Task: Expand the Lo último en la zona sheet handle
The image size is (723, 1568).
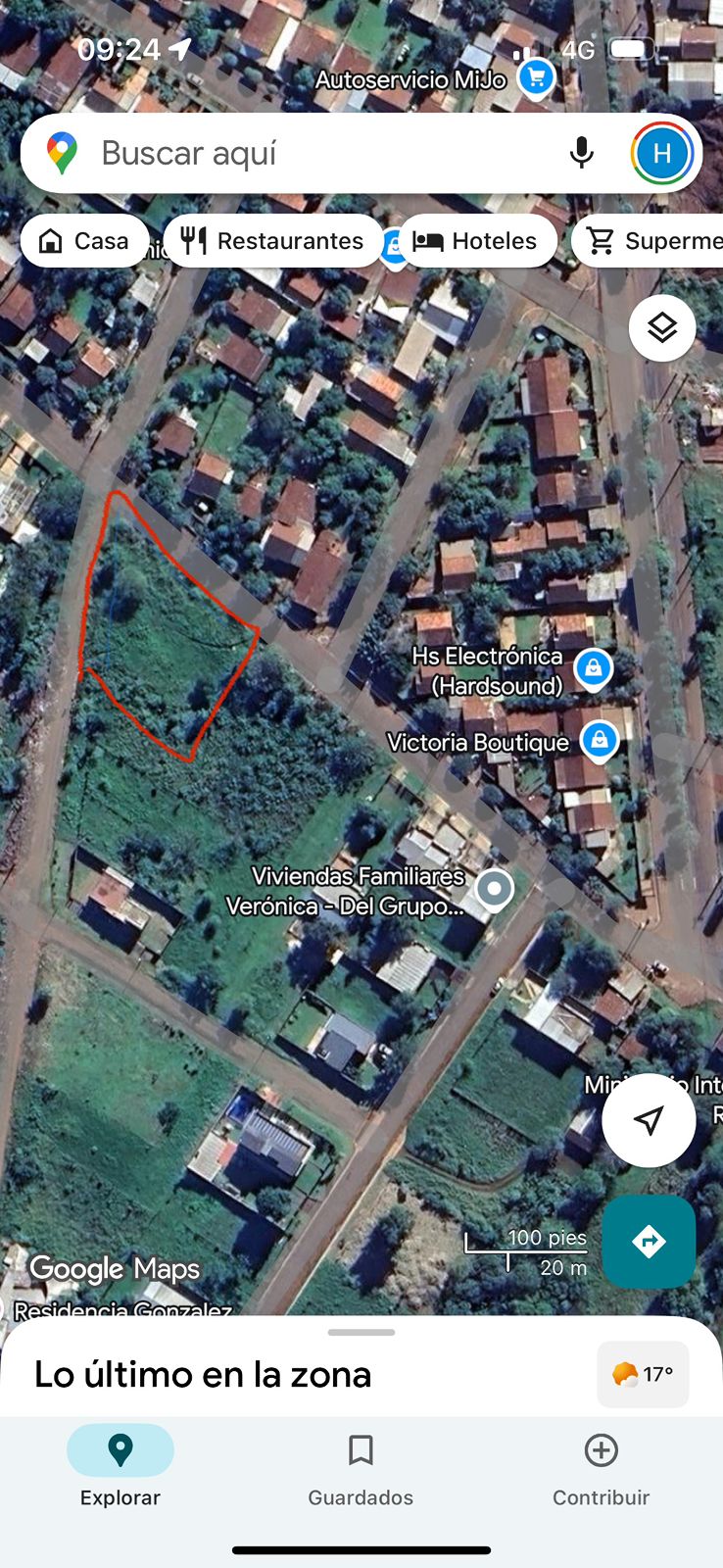Action: [361, 1333]
